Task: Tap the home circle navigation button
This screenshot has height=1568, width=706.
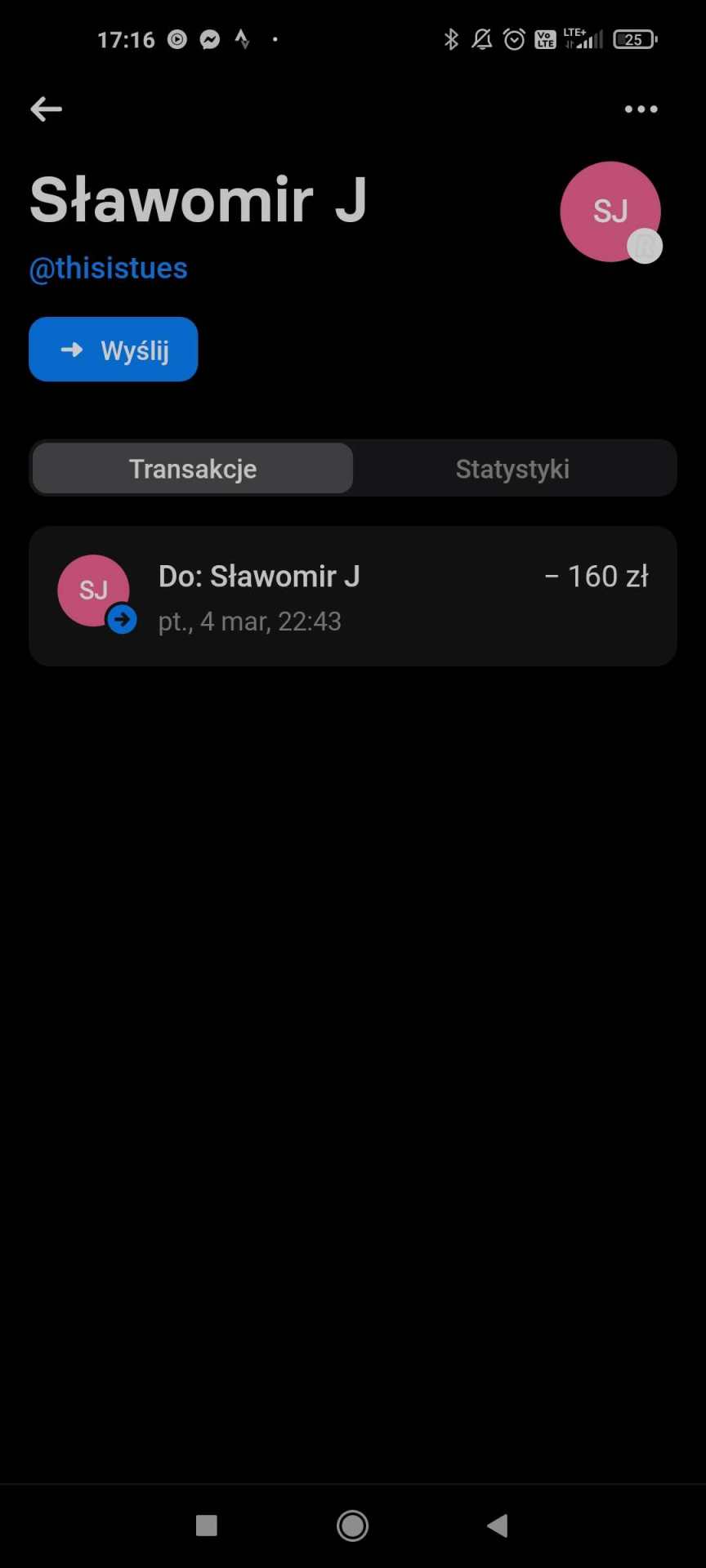Action: 352,1524
